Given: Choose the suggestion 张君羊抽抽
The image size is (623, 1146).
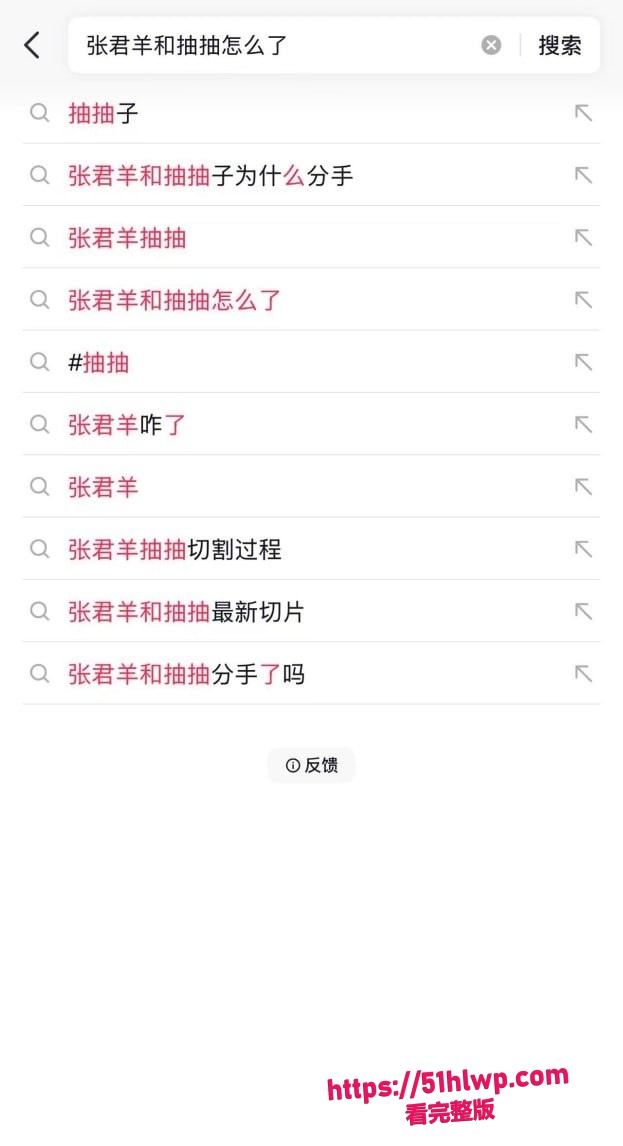Looking at the screenshot, I should tap(311, 238).
